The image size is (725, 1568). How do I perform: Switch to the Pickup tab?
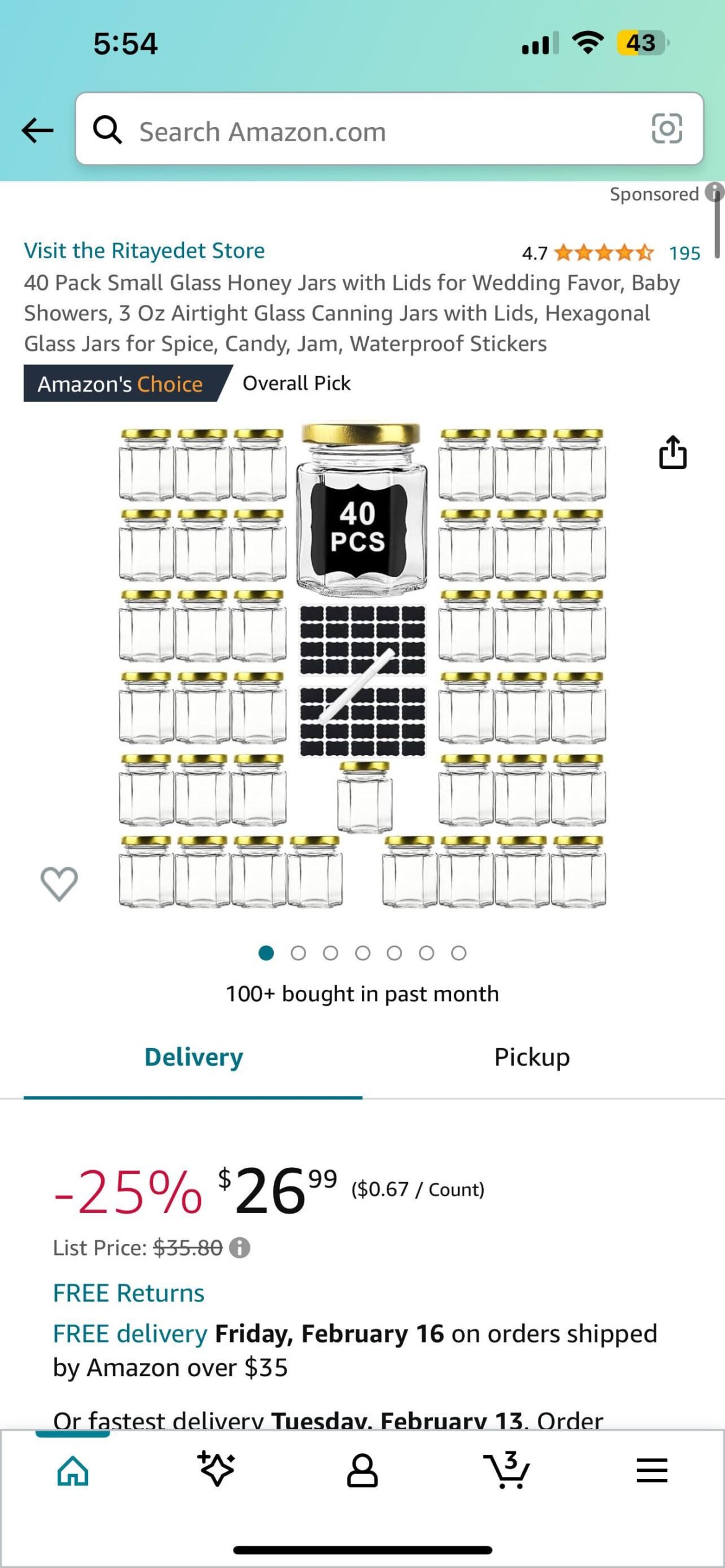530,1057
